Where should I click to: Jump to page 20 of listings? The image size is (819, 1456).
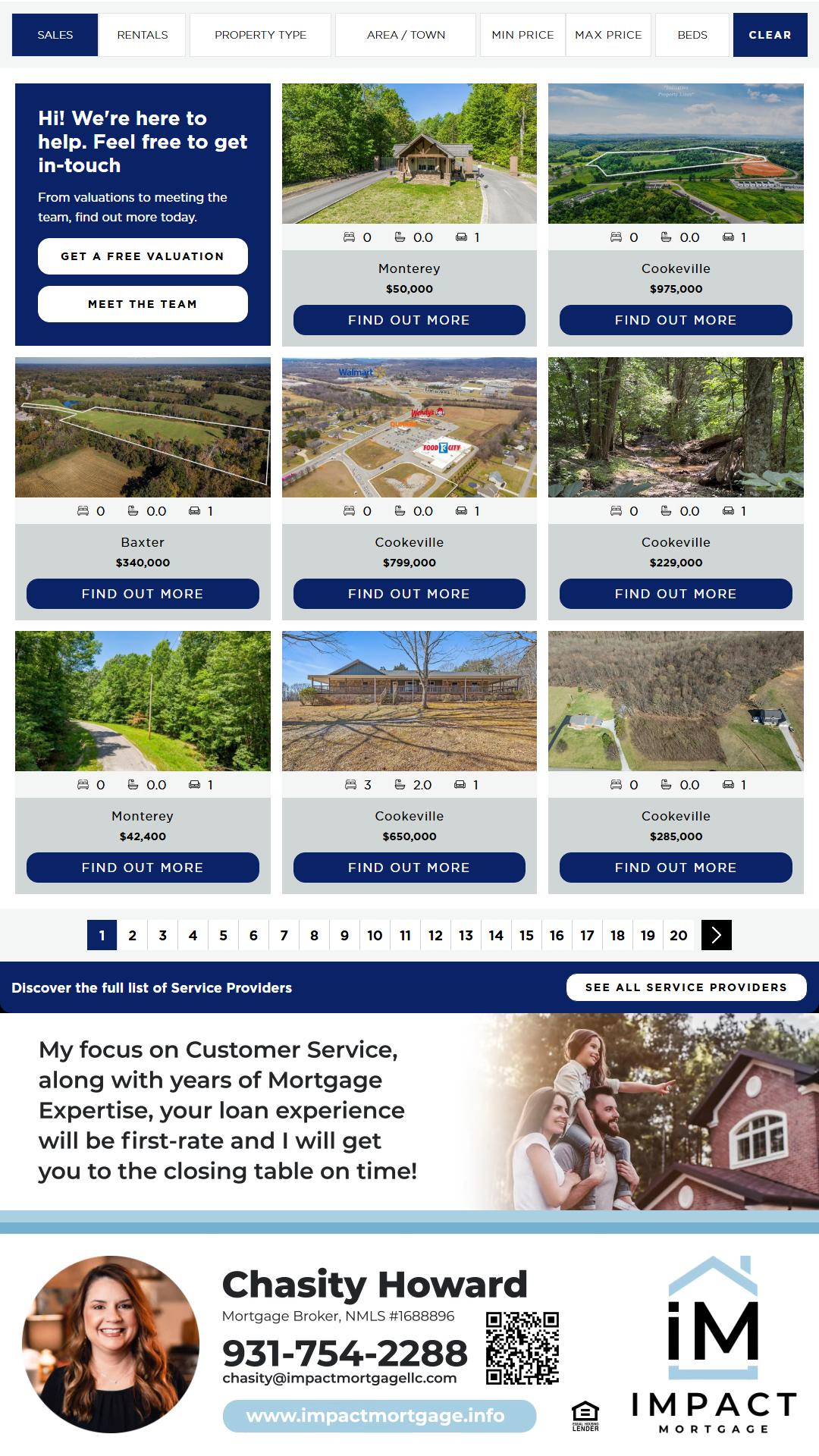click(679, 935)
